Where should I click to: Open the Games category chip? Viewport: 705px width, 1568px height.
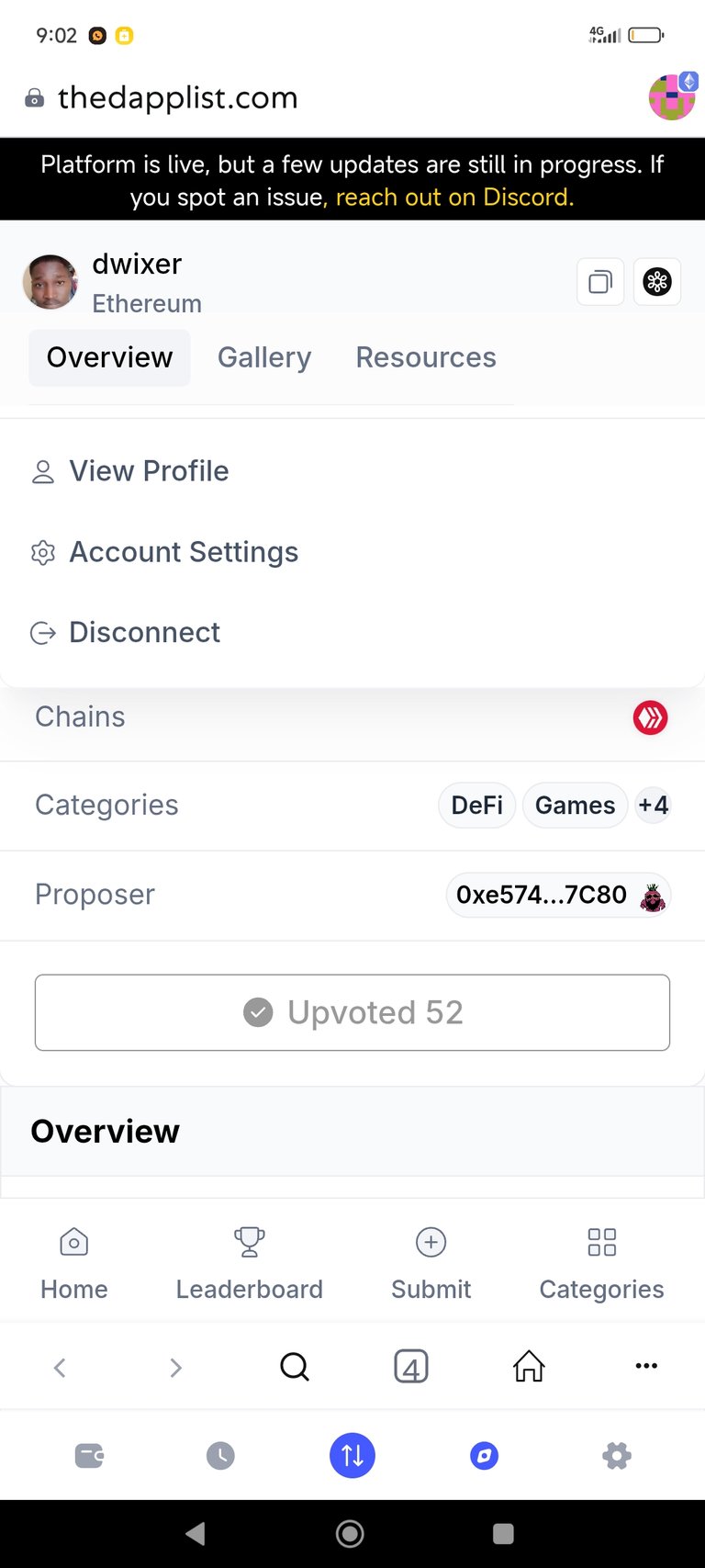click(576, 806)
